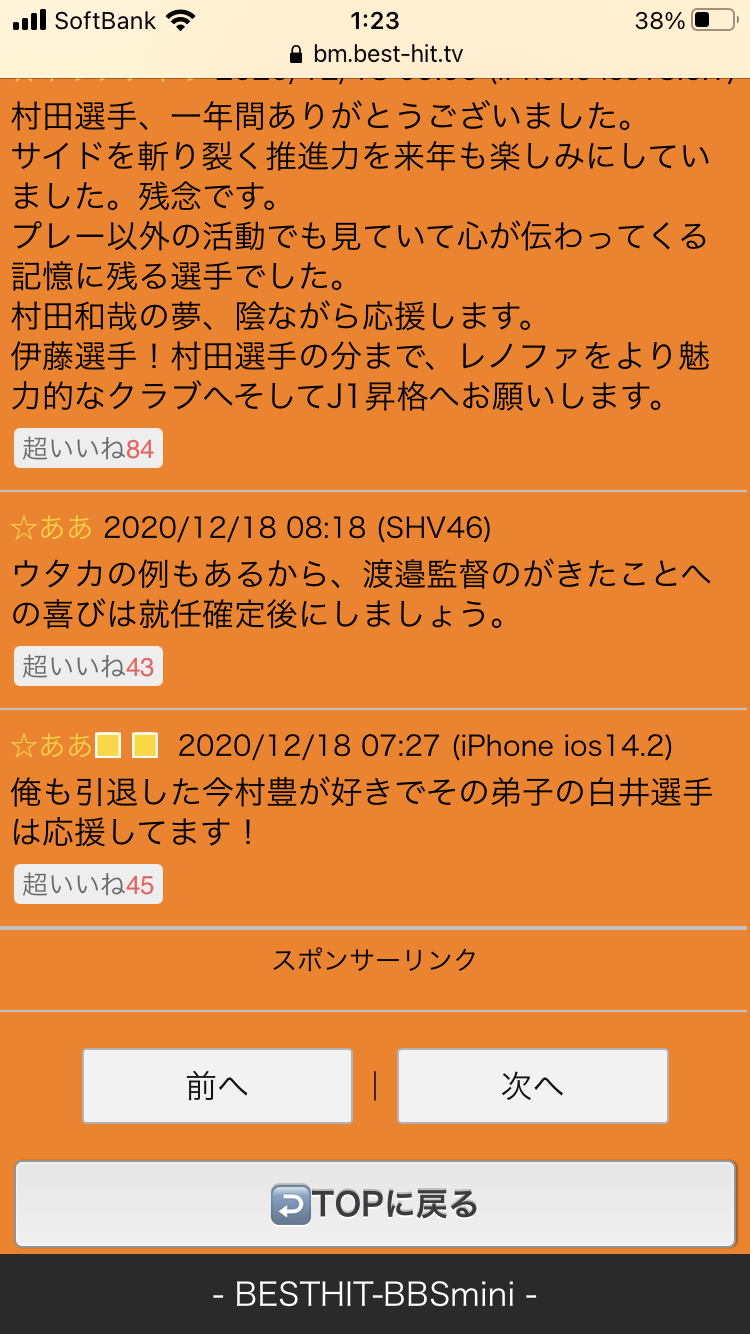Tap the bm.best-hit.tv address bar

click(375, 54)
